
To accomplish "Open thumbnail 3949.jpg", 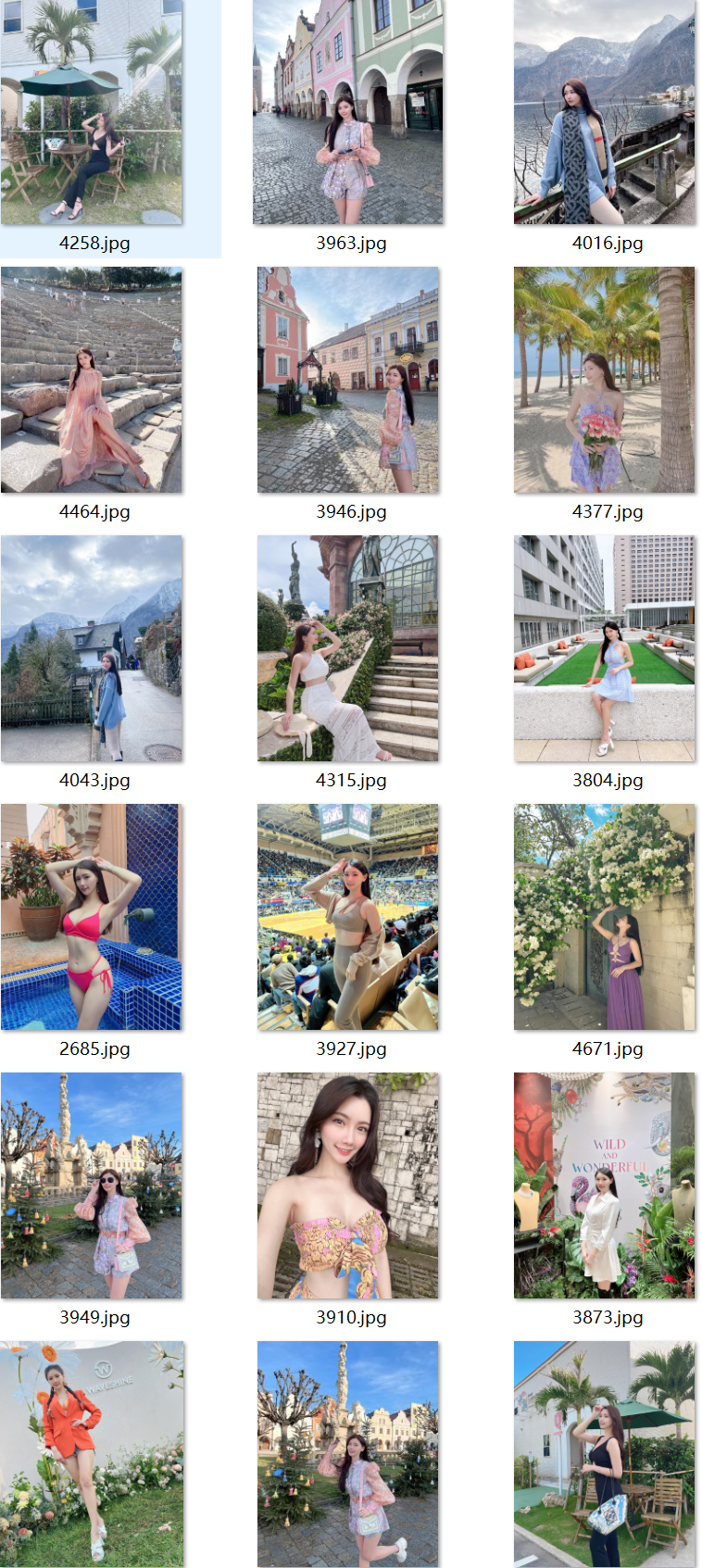I will (x=92, y=1185).
